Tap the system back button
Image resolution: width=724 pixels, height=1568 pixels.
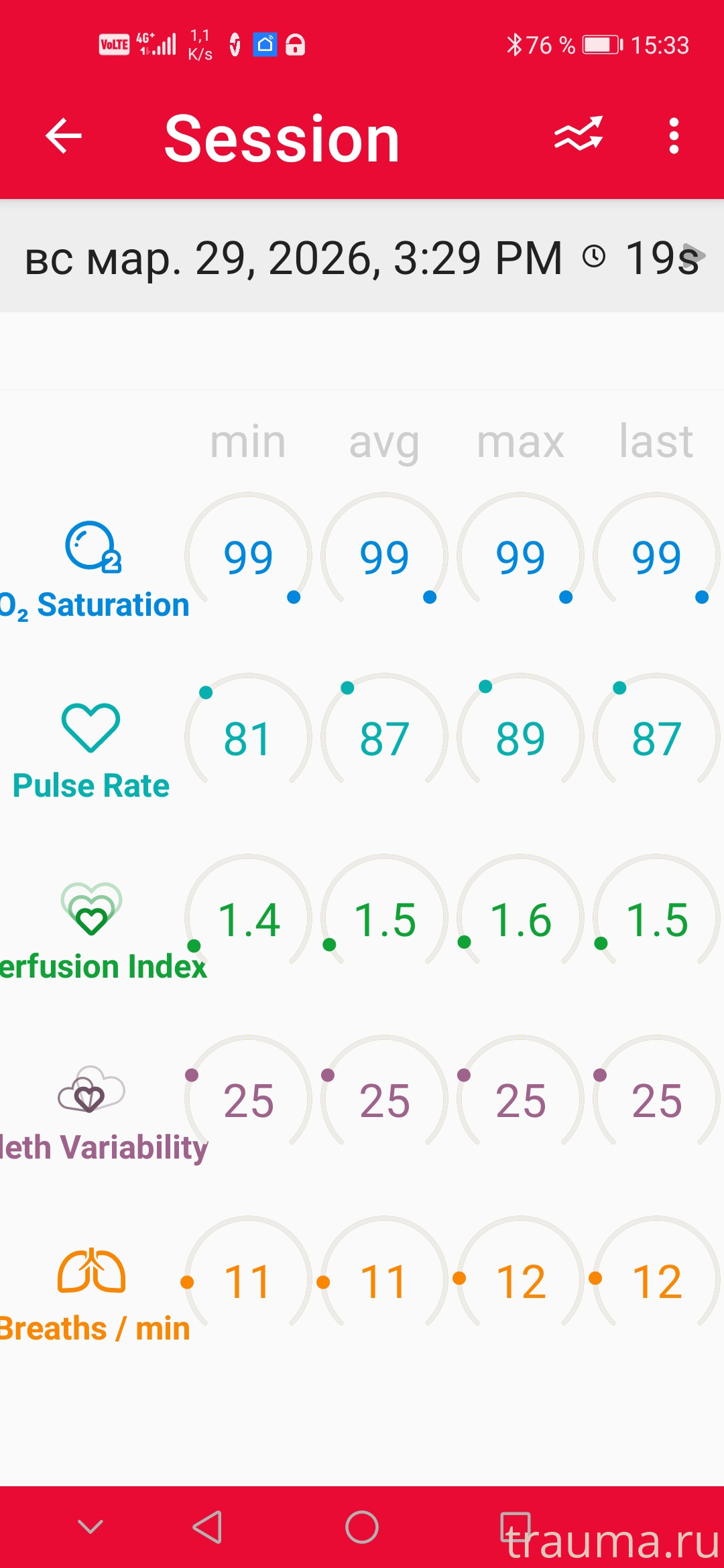[x=208, y=1527]
